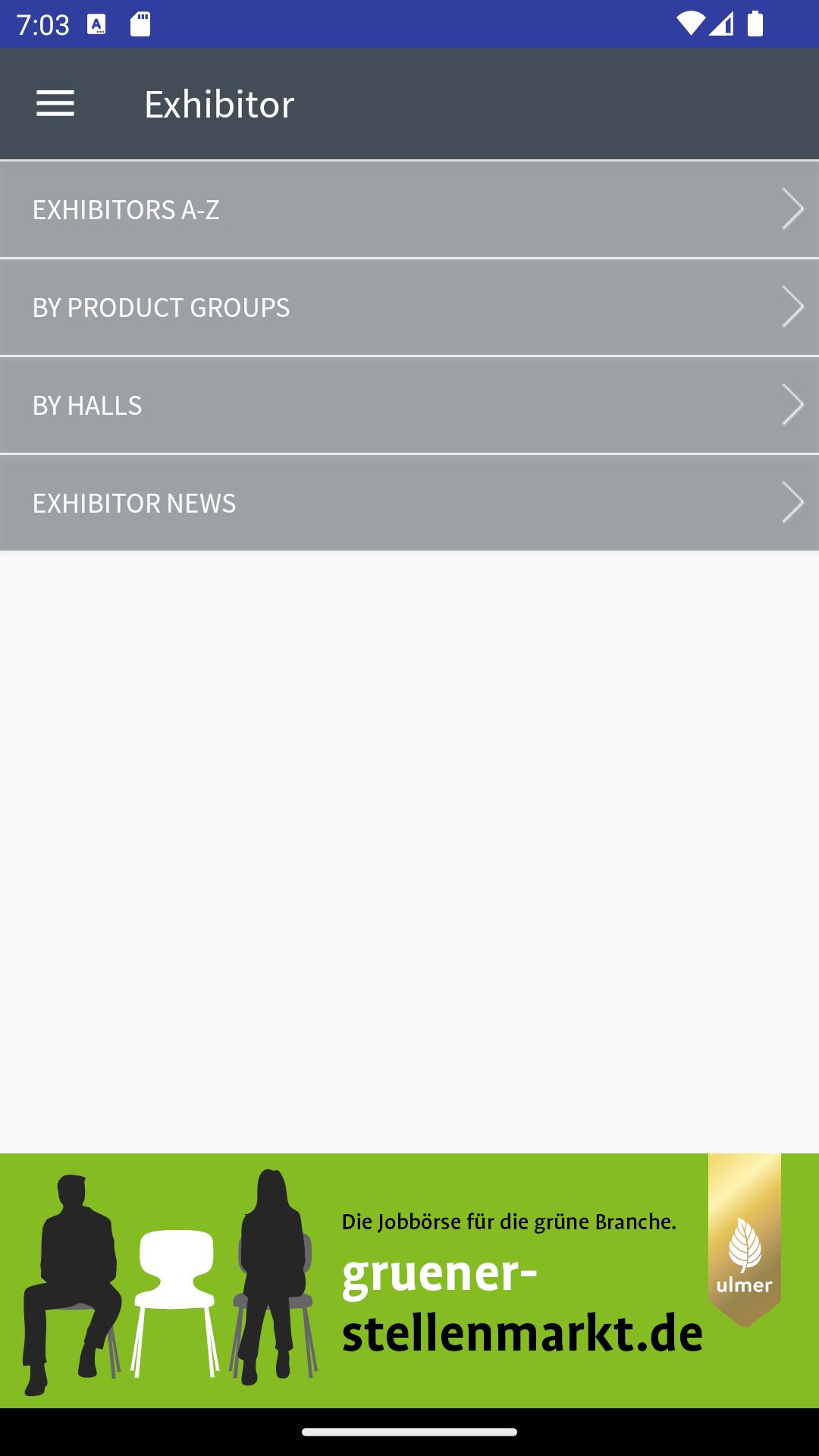Open Exhibitor News
The width and height of the screenshot is (819, 1456).
point(409,503)
